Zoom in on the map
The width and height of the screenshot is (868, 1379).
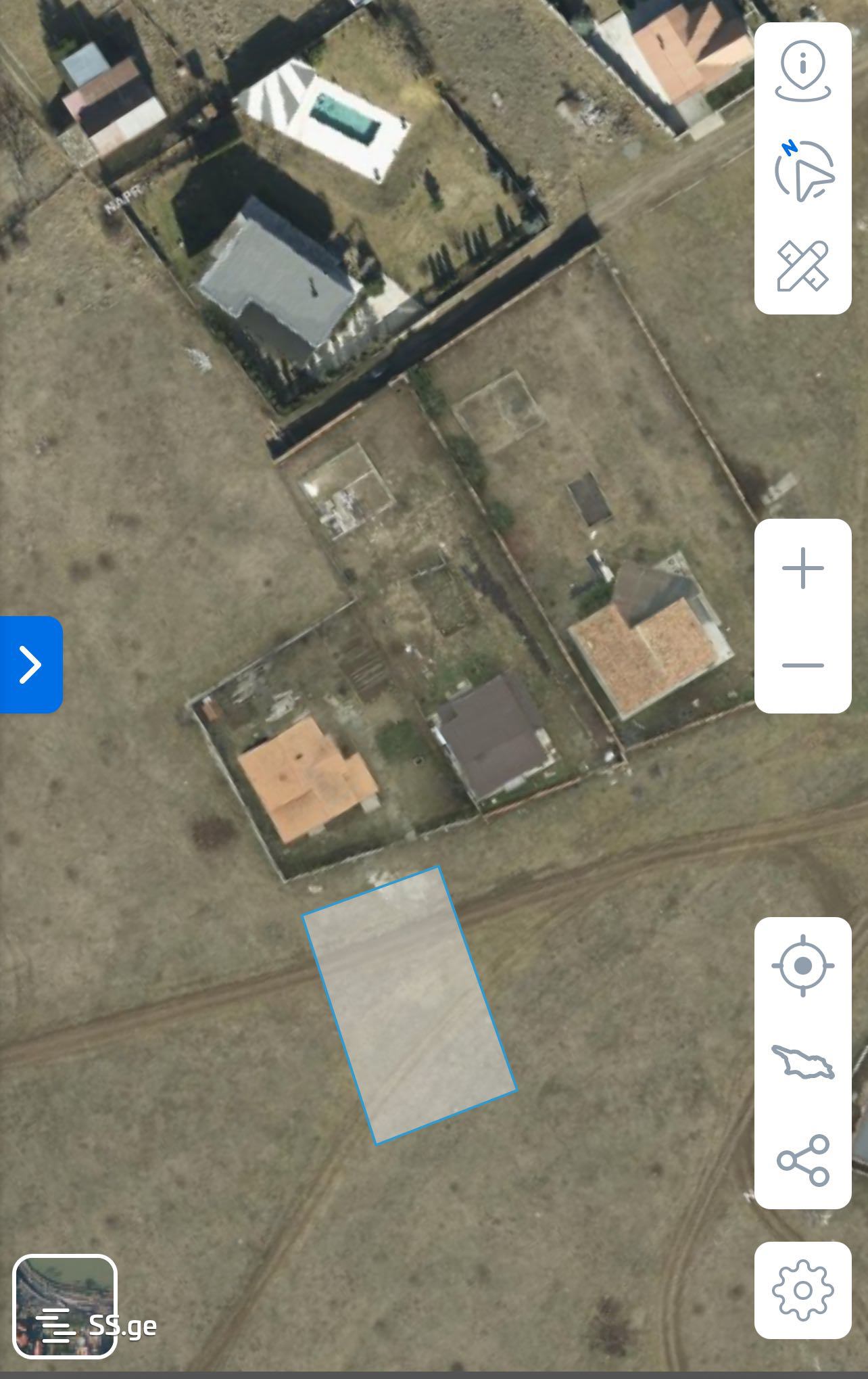tap(802, 568)
